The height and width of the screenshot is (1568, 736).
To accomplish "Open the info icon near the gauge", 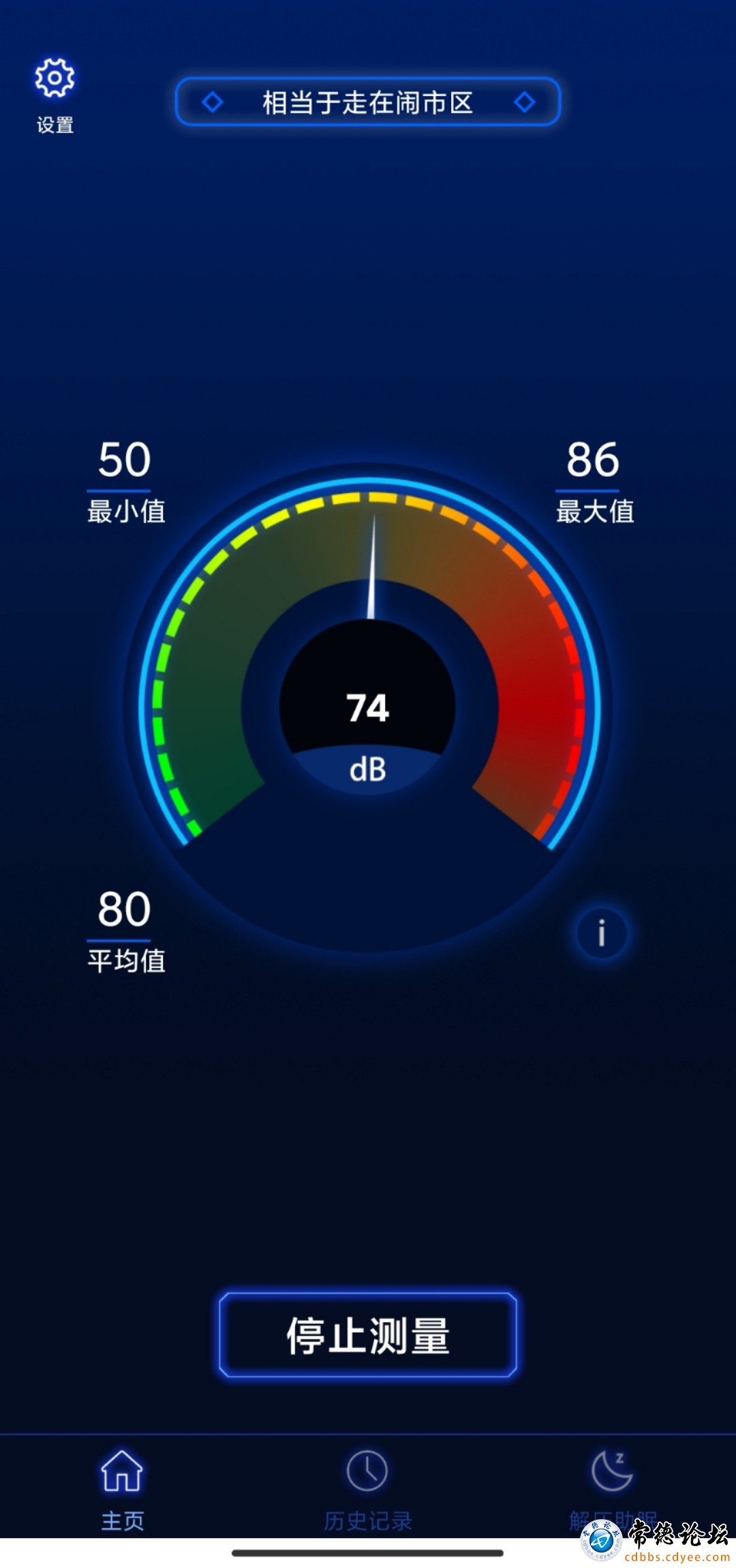I will point(601,933).
